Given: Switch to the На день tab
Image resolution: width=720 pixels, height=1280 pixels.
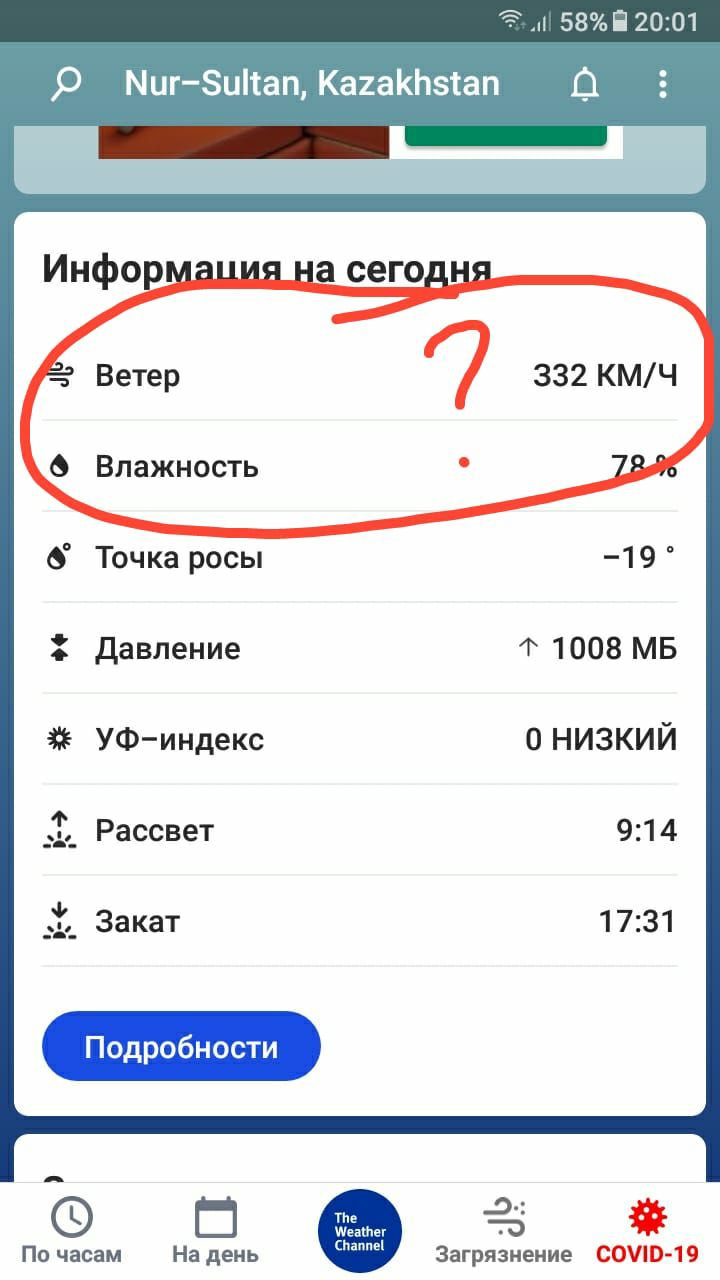Looking at the screenshot, I should click(215, 1232).
